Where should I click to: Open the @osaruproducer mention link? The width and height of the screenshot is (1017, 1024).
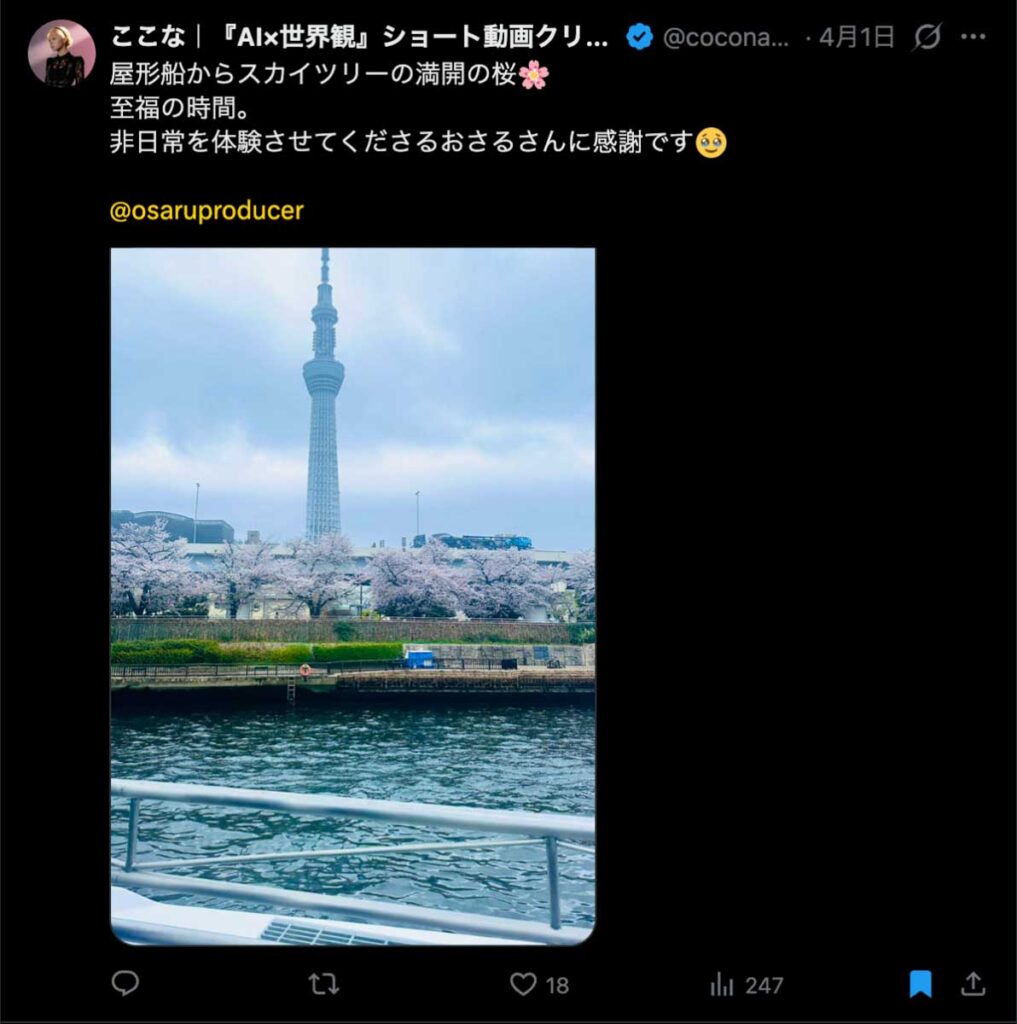click(206, 211)
